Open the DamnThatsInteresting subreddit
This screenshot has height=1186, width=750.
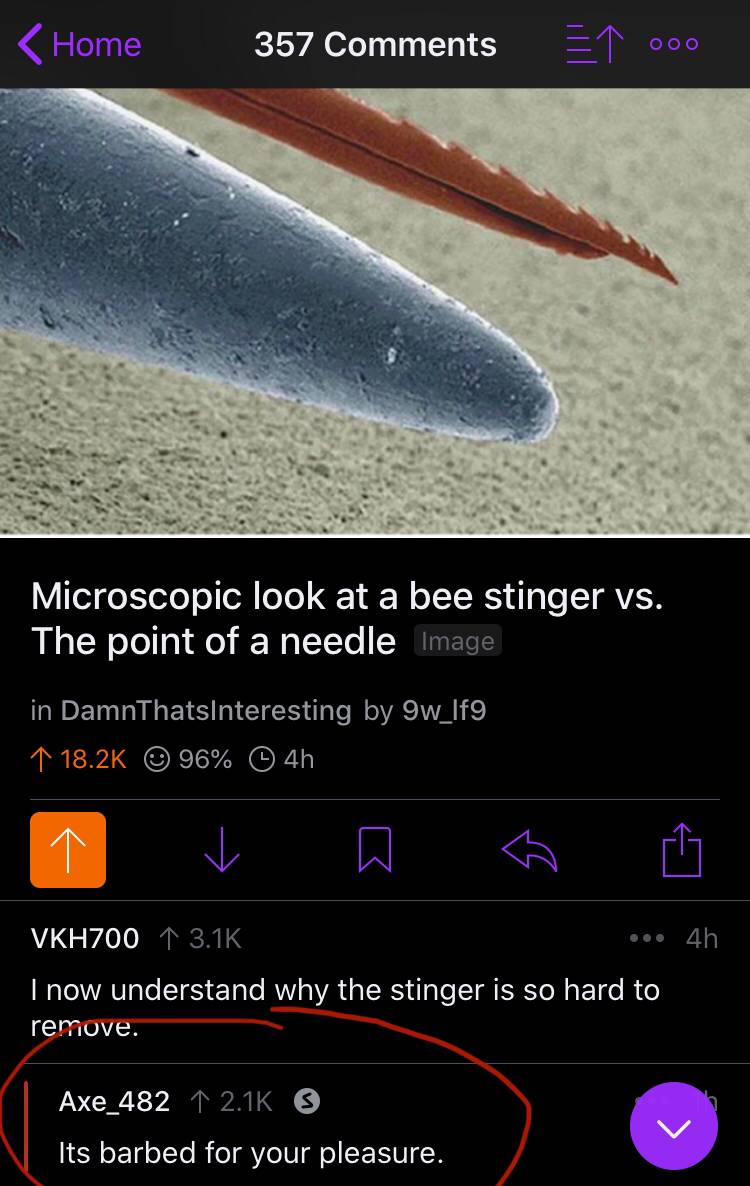[x=205, y=710]
